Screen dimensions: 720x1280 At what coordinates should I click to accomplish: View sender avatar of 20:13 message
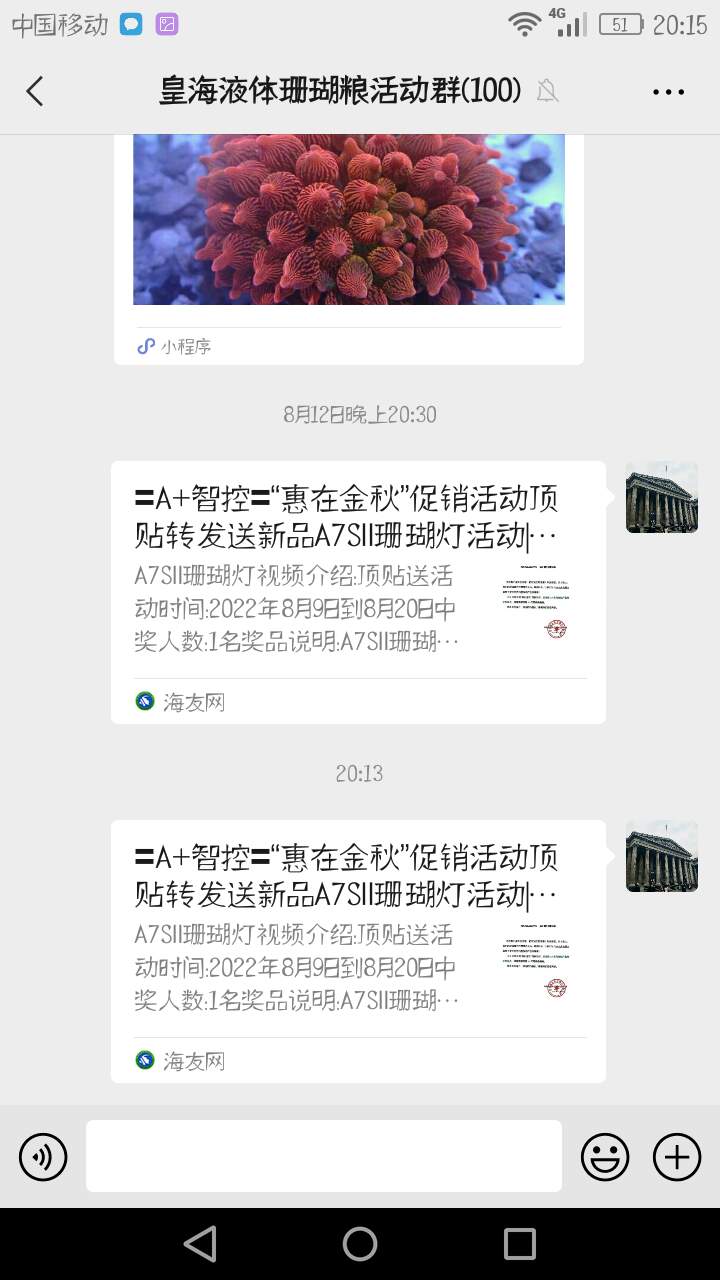click(661, 856)
